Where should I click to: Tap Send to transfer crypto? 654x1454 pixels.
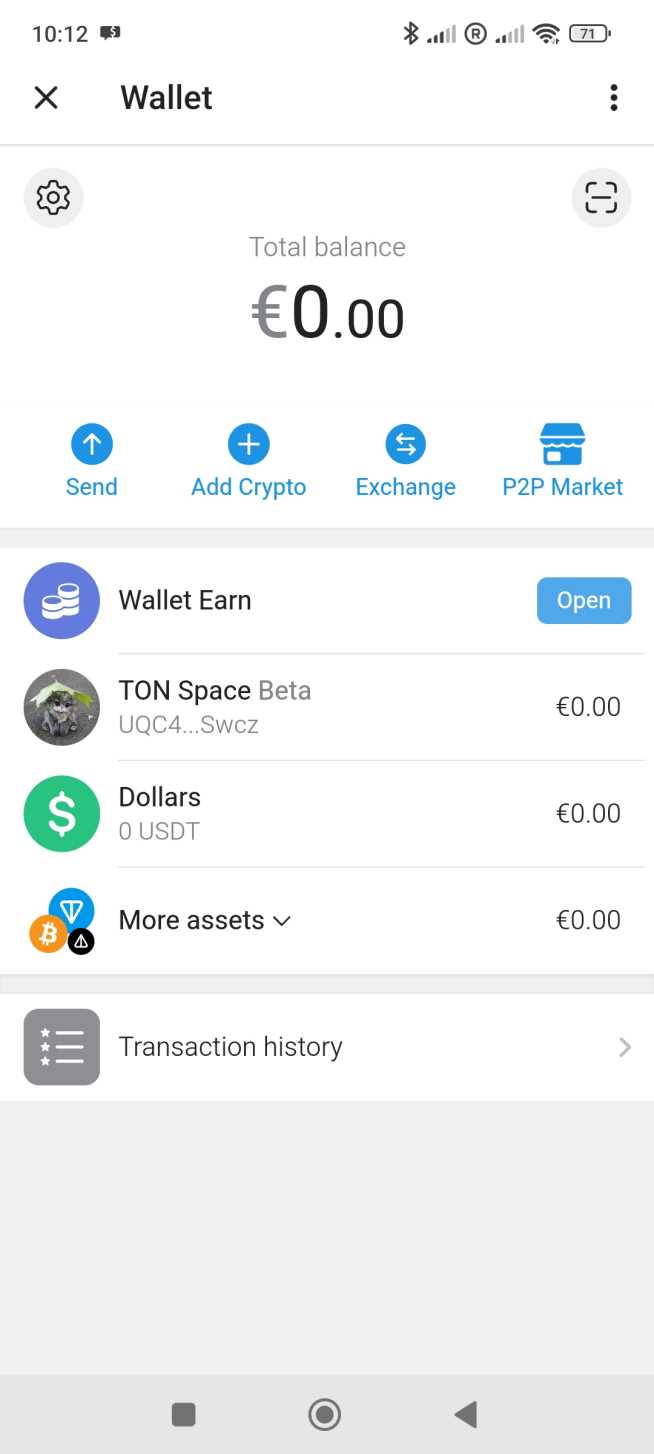coord(92,461)
